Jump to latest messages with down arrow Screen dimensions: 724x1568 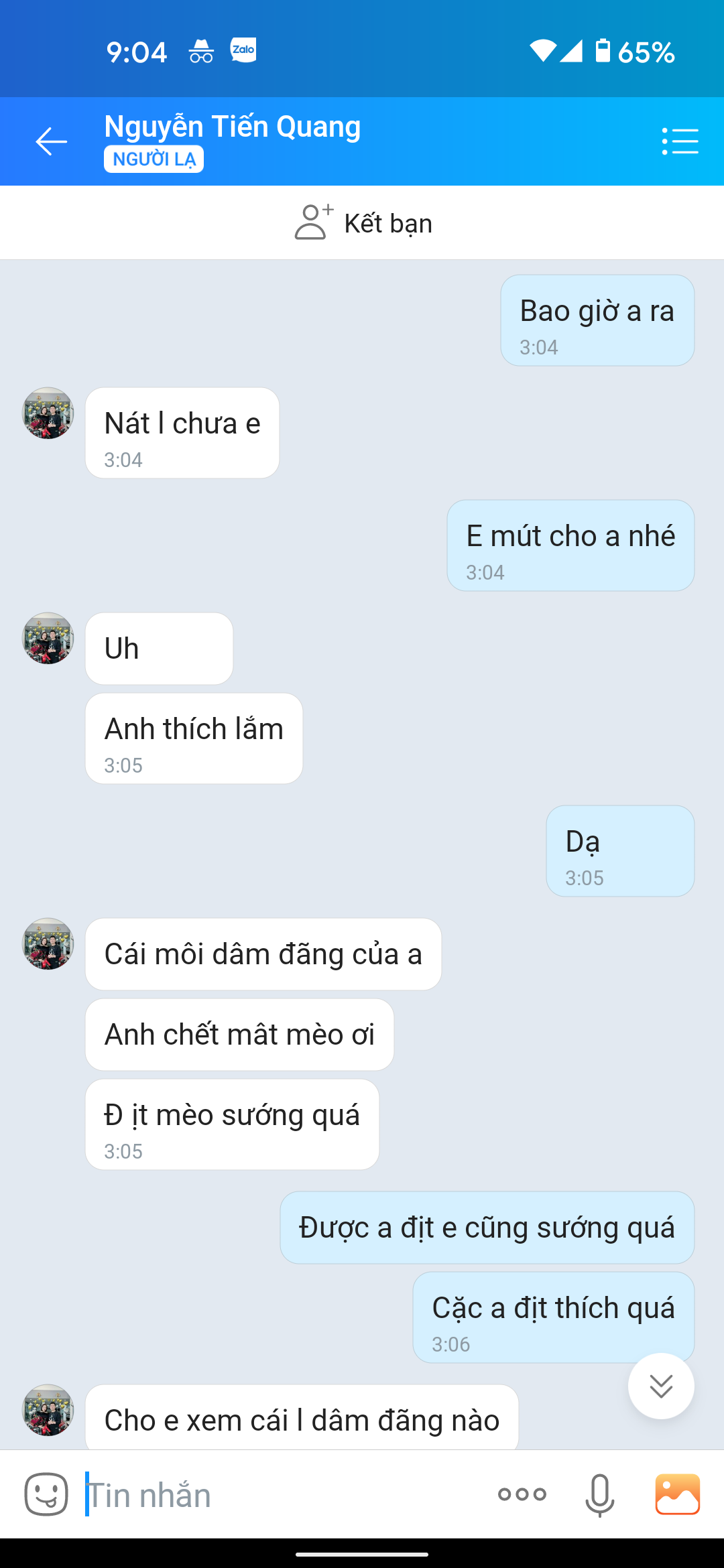pos(661,1386)
